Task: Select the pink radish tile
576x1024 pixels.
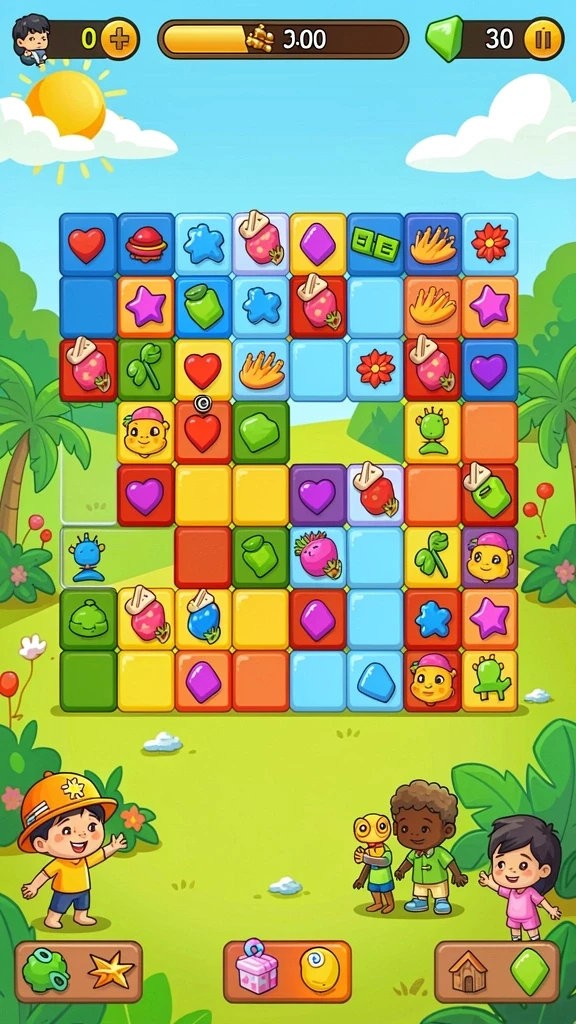Action: [318, 554]
